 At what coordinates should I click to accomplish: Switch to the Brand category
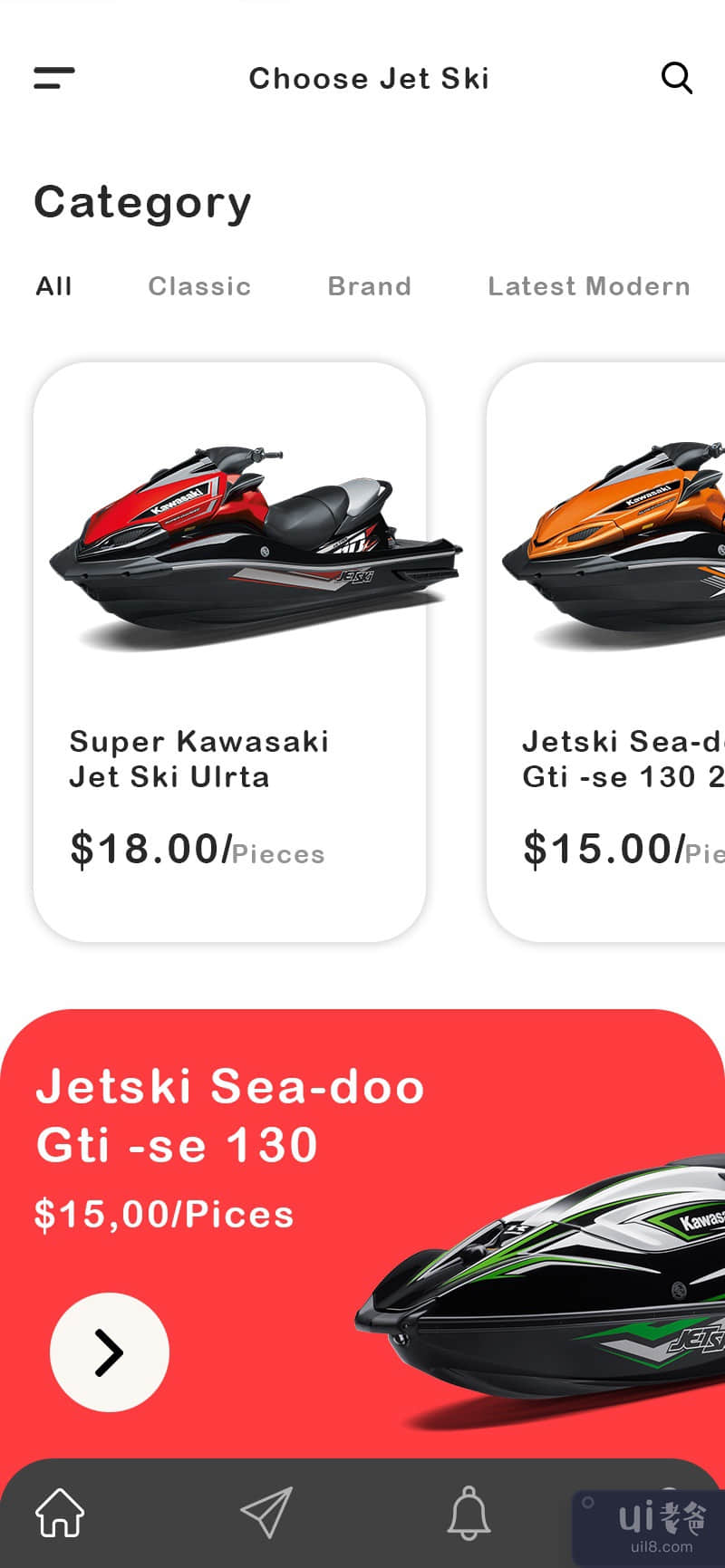click(x=369, y=286)
